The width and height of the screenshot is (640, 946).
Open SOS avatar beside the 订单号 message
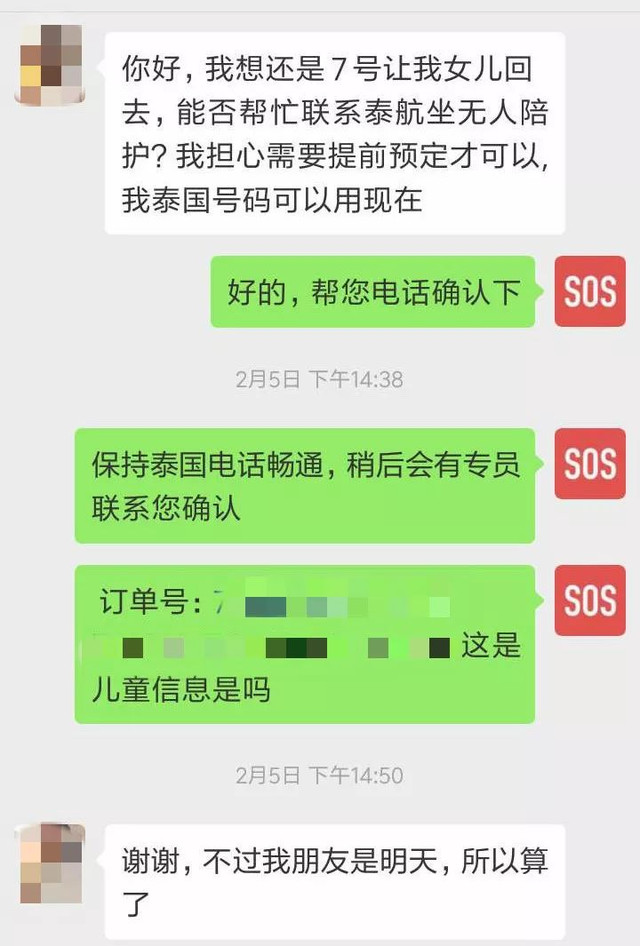pyautogui.click(x=590, y=600)
